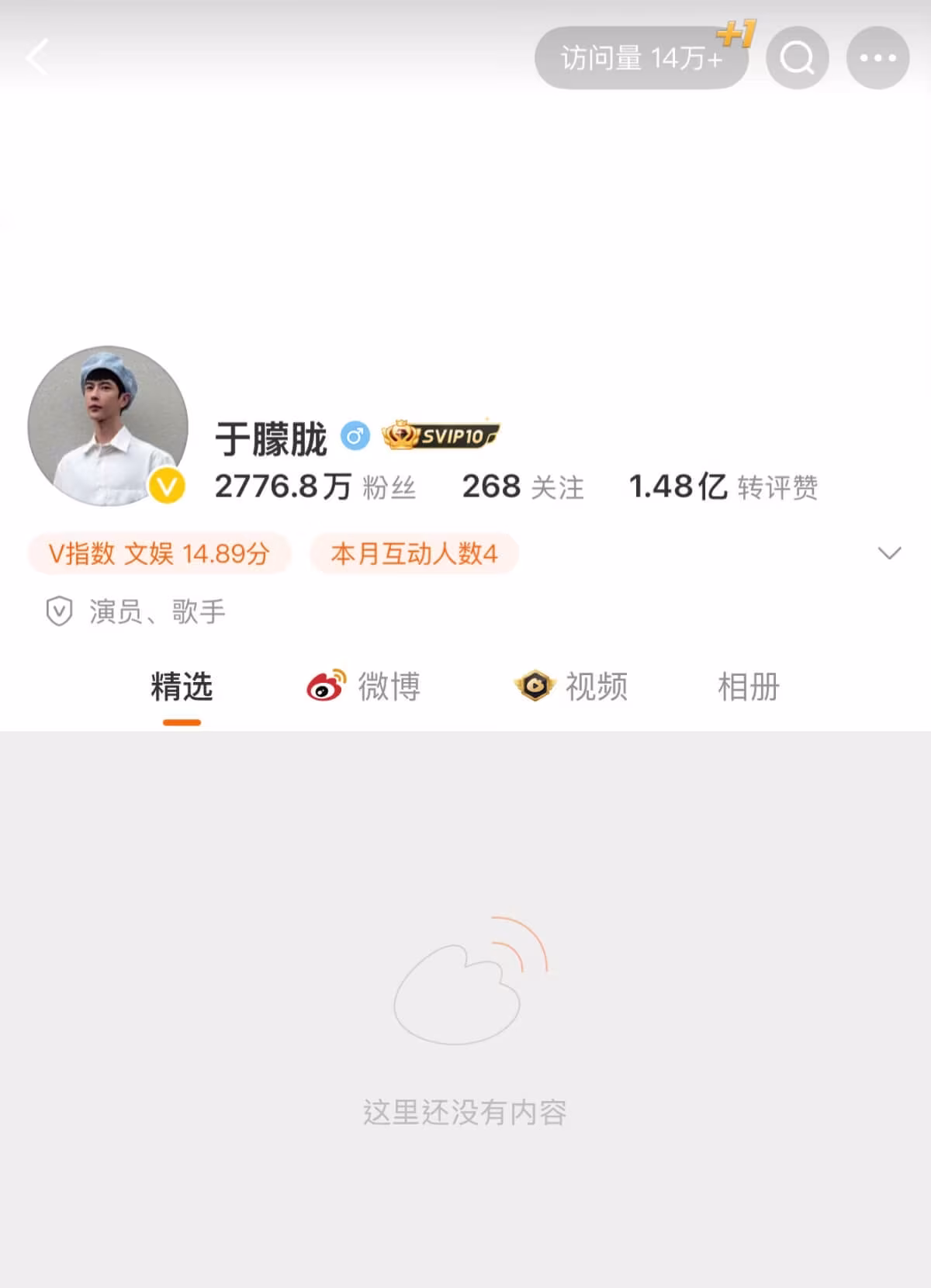Open the SVIP10 membership badge
Screen dimensions: 931x1288
pyautogui.click(x=440, y=436)
